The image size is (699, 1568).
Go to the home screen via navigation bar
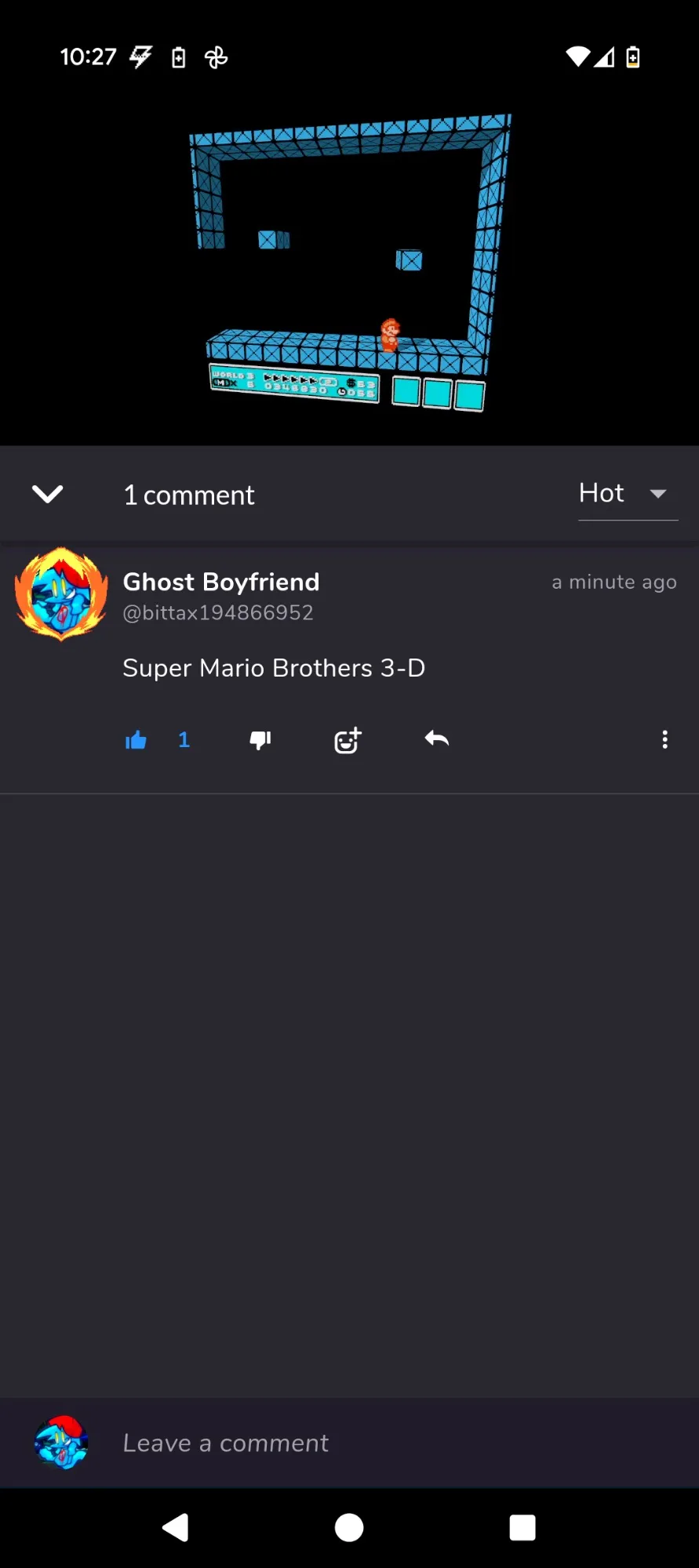(349, 1527)
